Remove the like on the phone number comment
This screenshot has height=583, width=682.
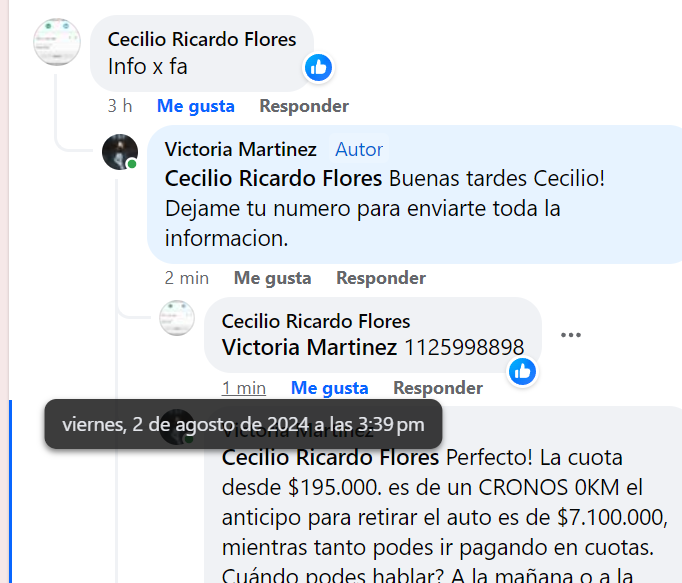pyautogui.click(x=329, y=388)
